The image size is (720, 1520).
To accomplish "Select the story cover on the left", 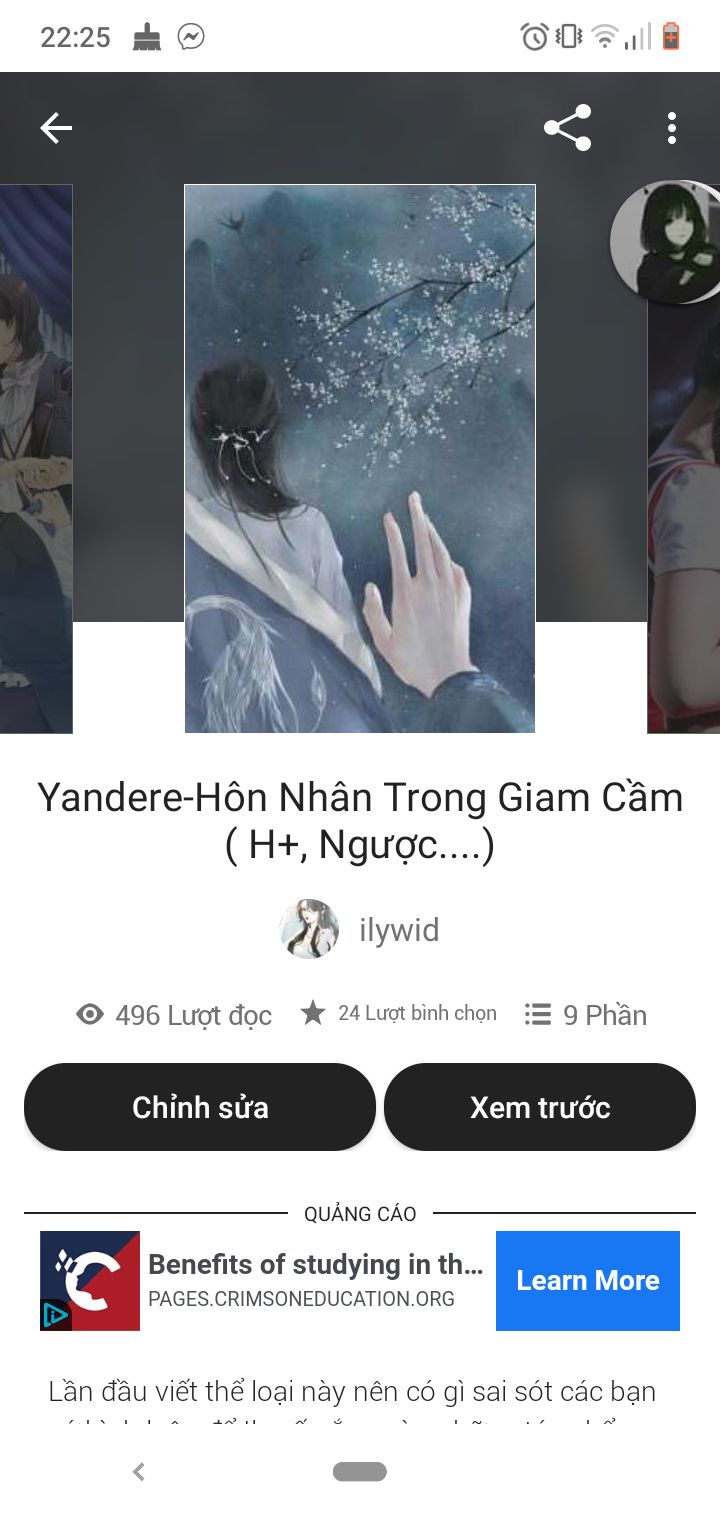I will [36, 459].
